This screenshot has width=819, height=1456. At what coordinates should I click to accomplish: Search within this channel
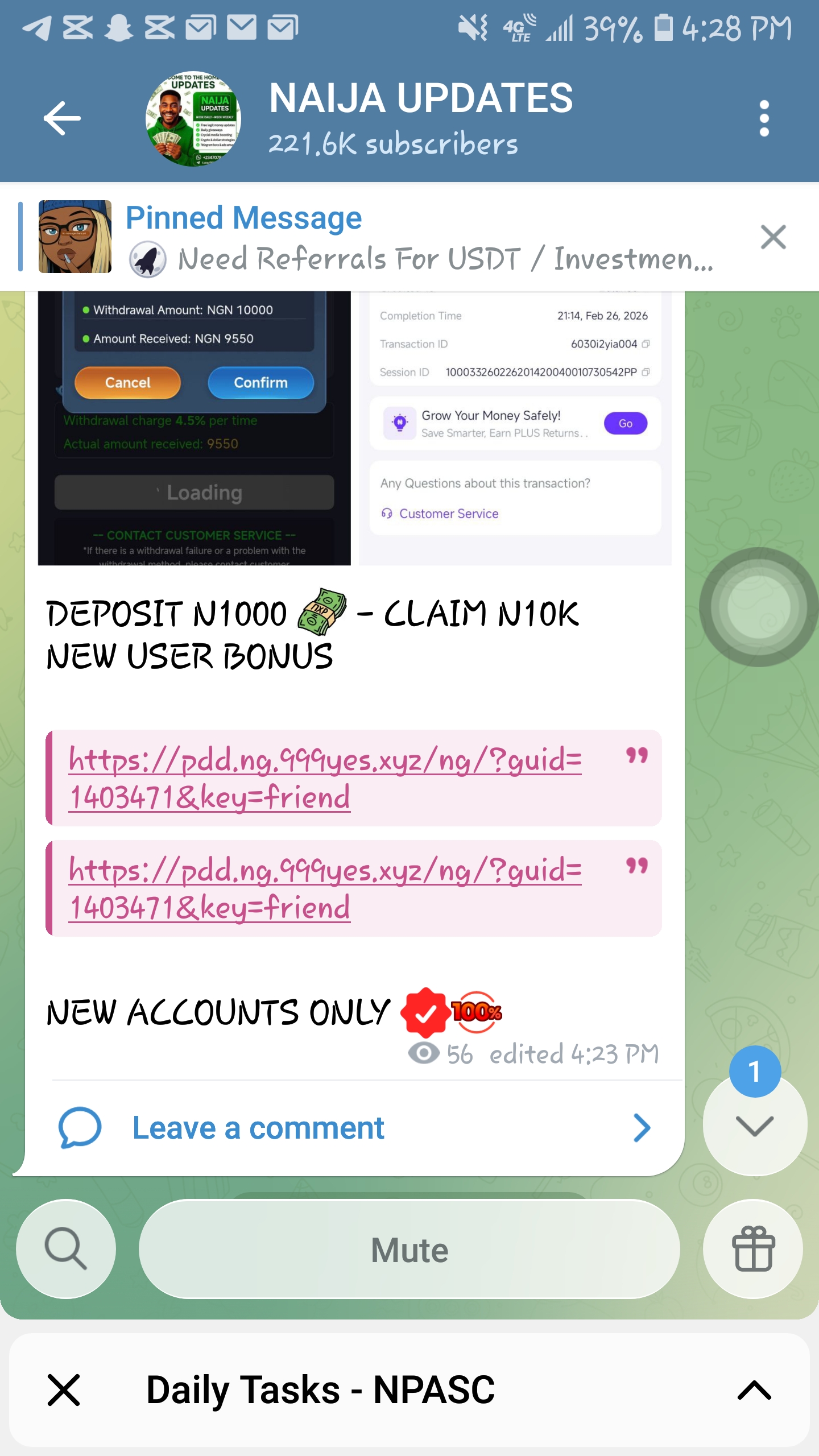66,1249
